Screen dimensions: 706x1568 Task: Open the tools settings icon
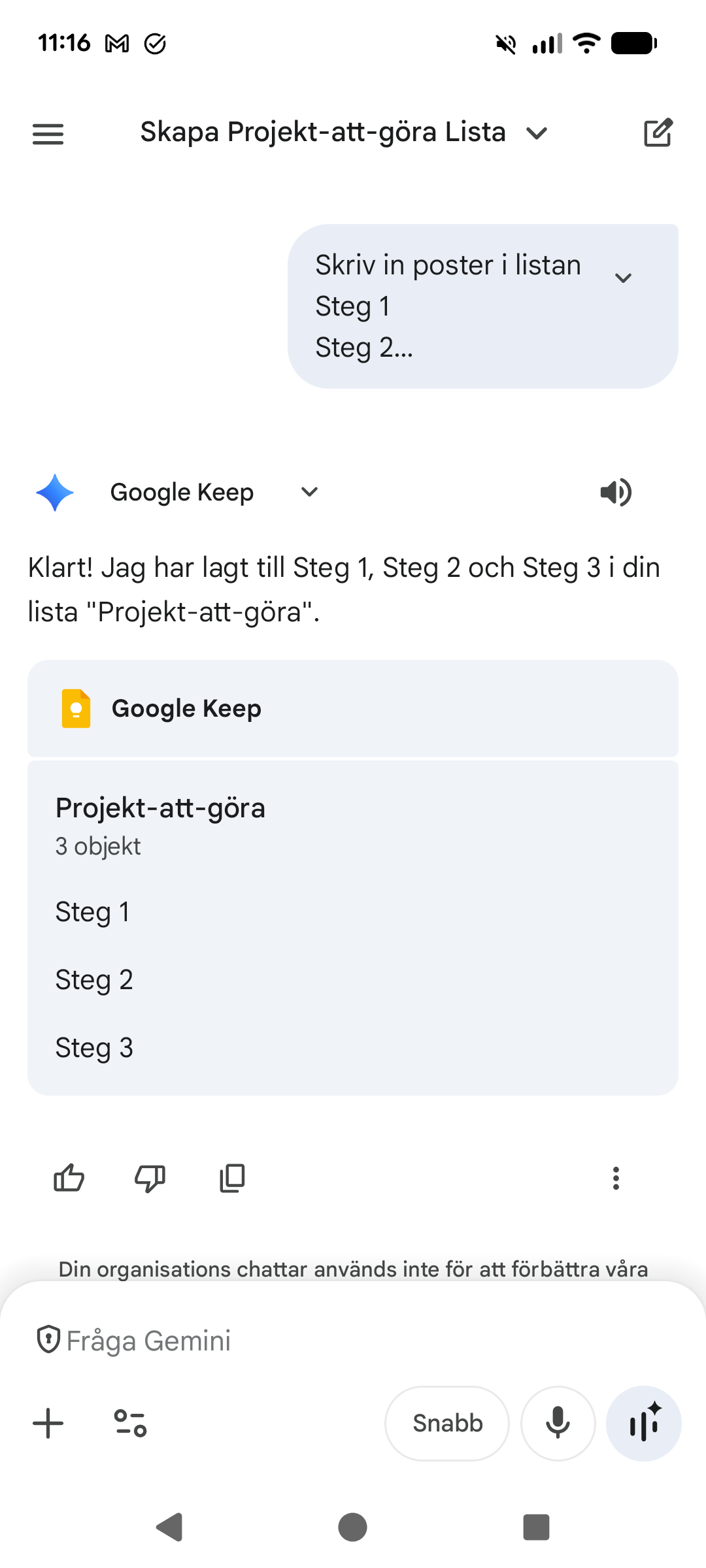coord(130,1423)
